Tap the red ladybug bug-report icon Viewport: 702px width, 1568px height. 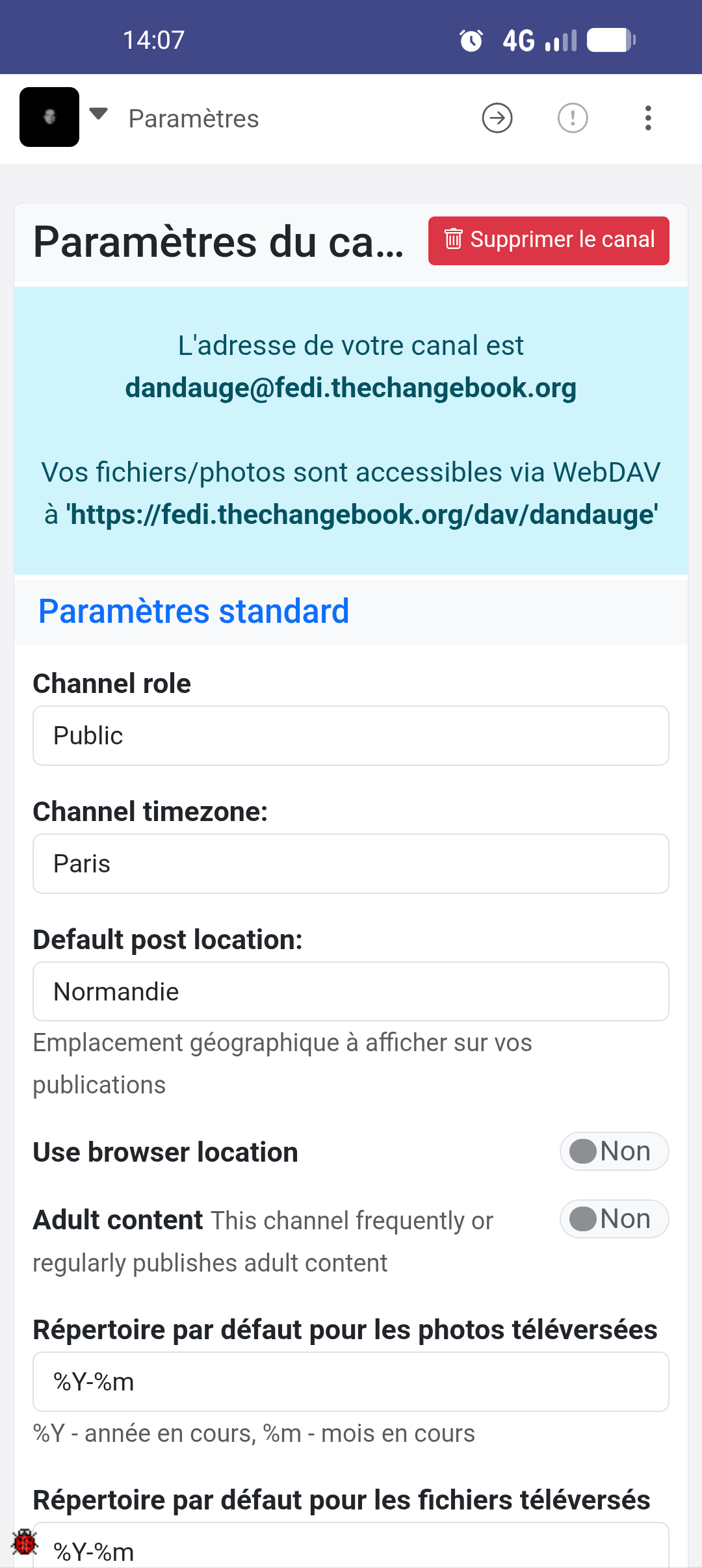pyautogui.click(x=25, y=1542)
